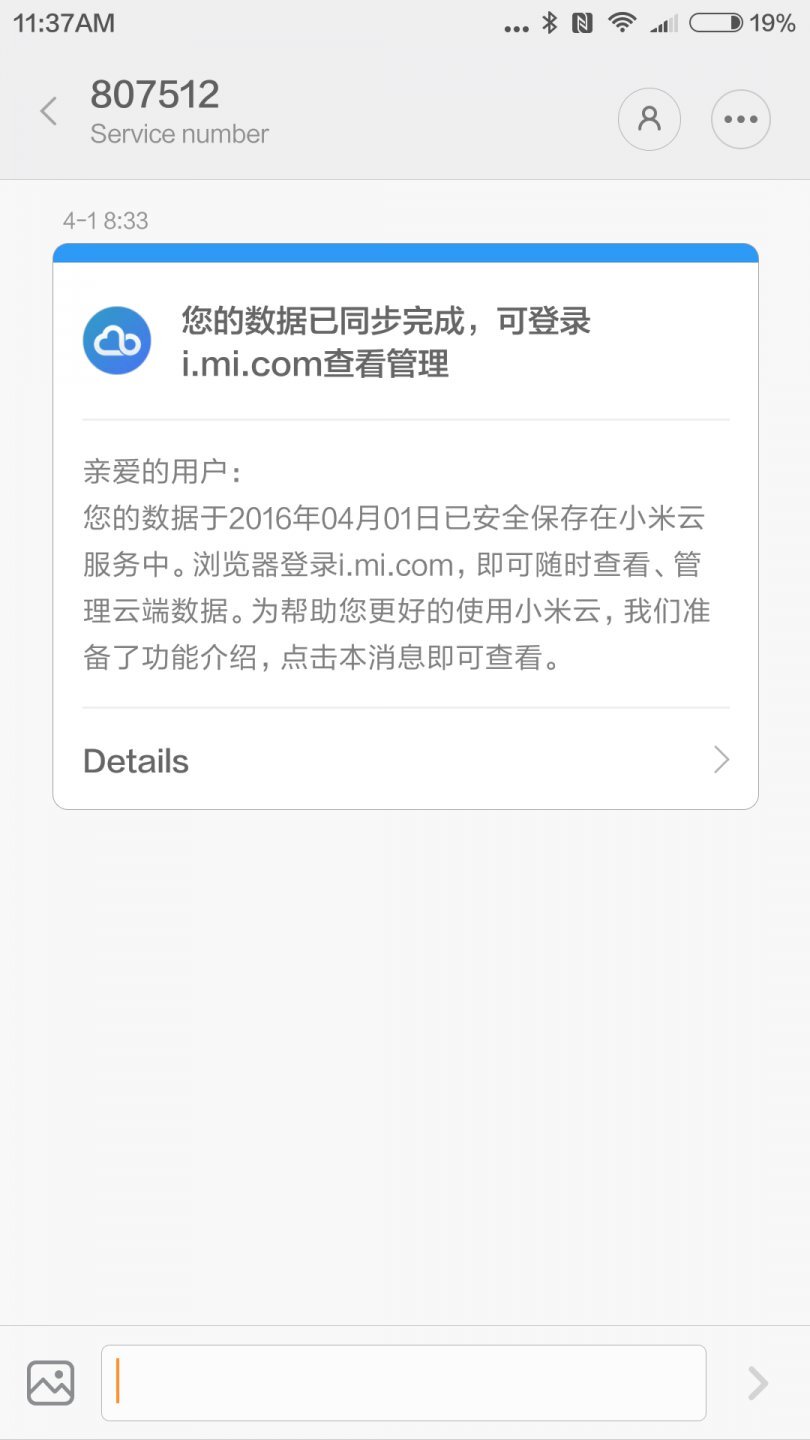Tap the Service number label under 807512
Viewport: 810px width, 1440px height.
[180, 133]
